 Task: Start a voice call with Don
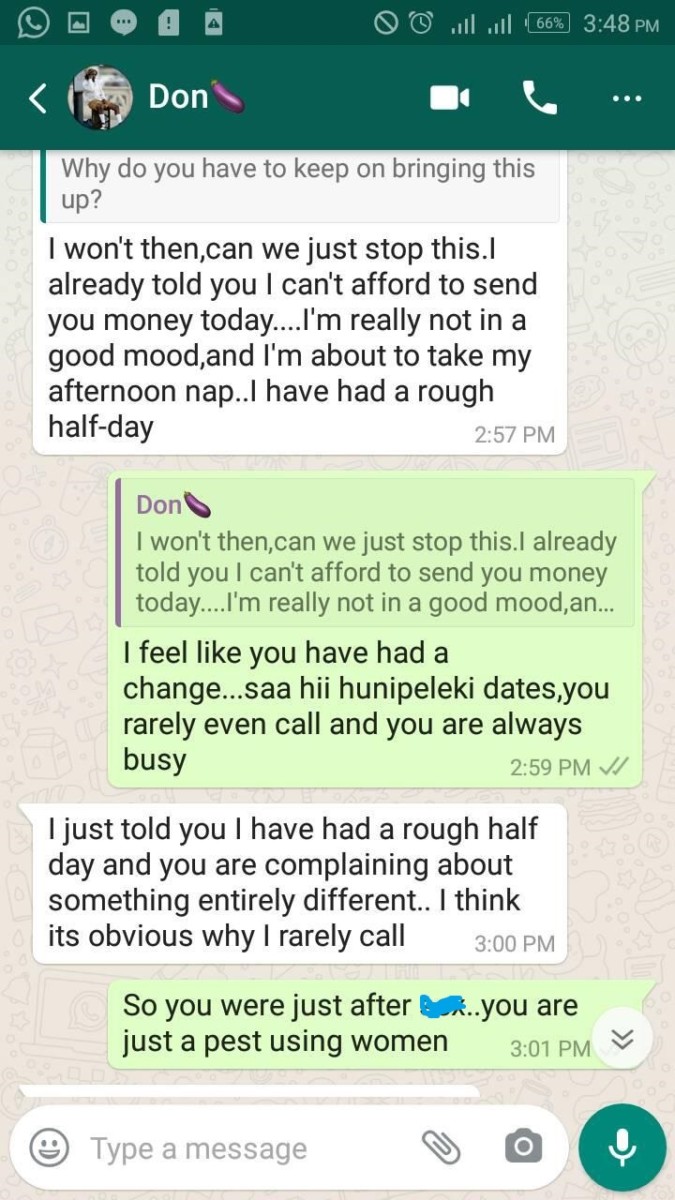point(540,97)
